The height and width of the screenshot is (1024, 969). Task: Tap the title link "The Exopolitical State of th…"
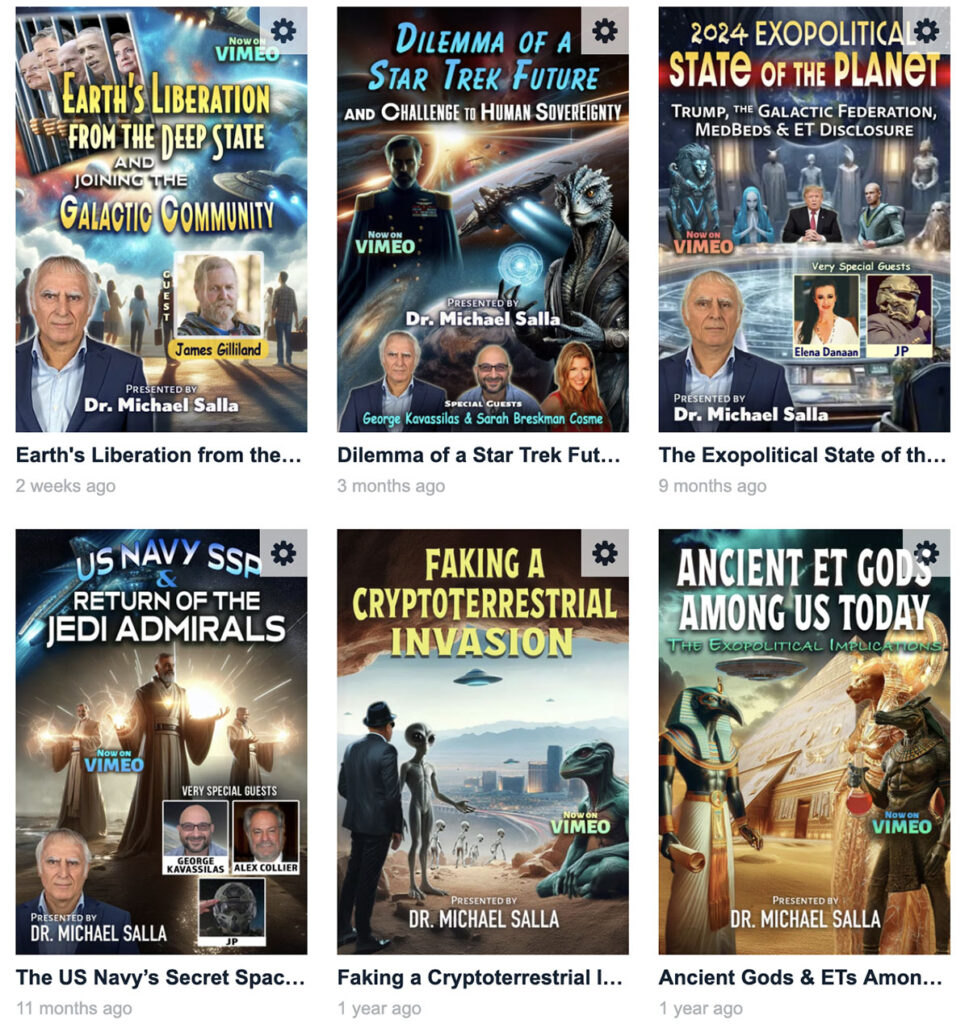click(802, 456)
